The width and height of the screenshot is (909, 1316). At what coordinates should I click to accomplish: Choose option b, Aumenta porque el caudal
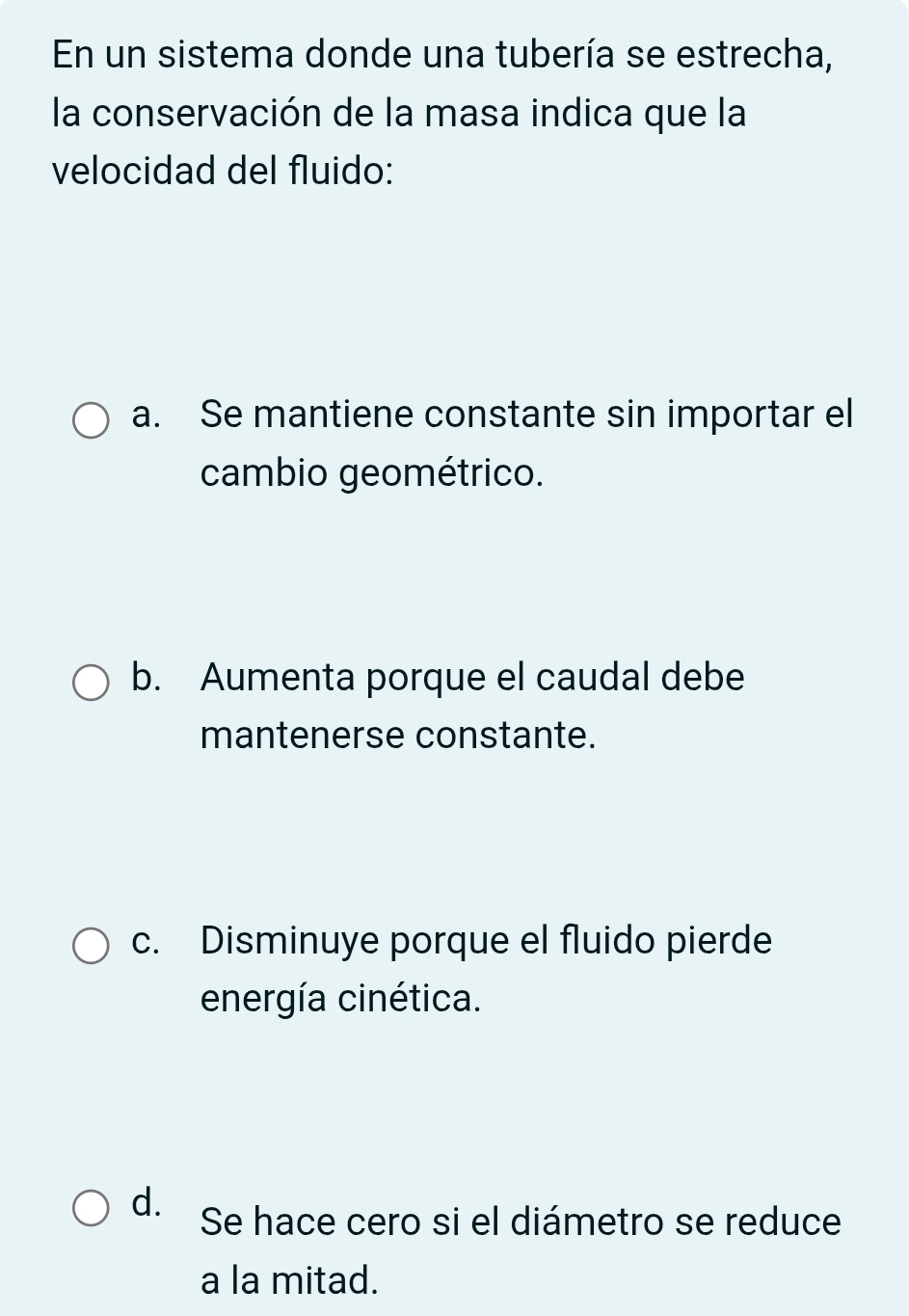pyautogui.click(x=92, y=683)
